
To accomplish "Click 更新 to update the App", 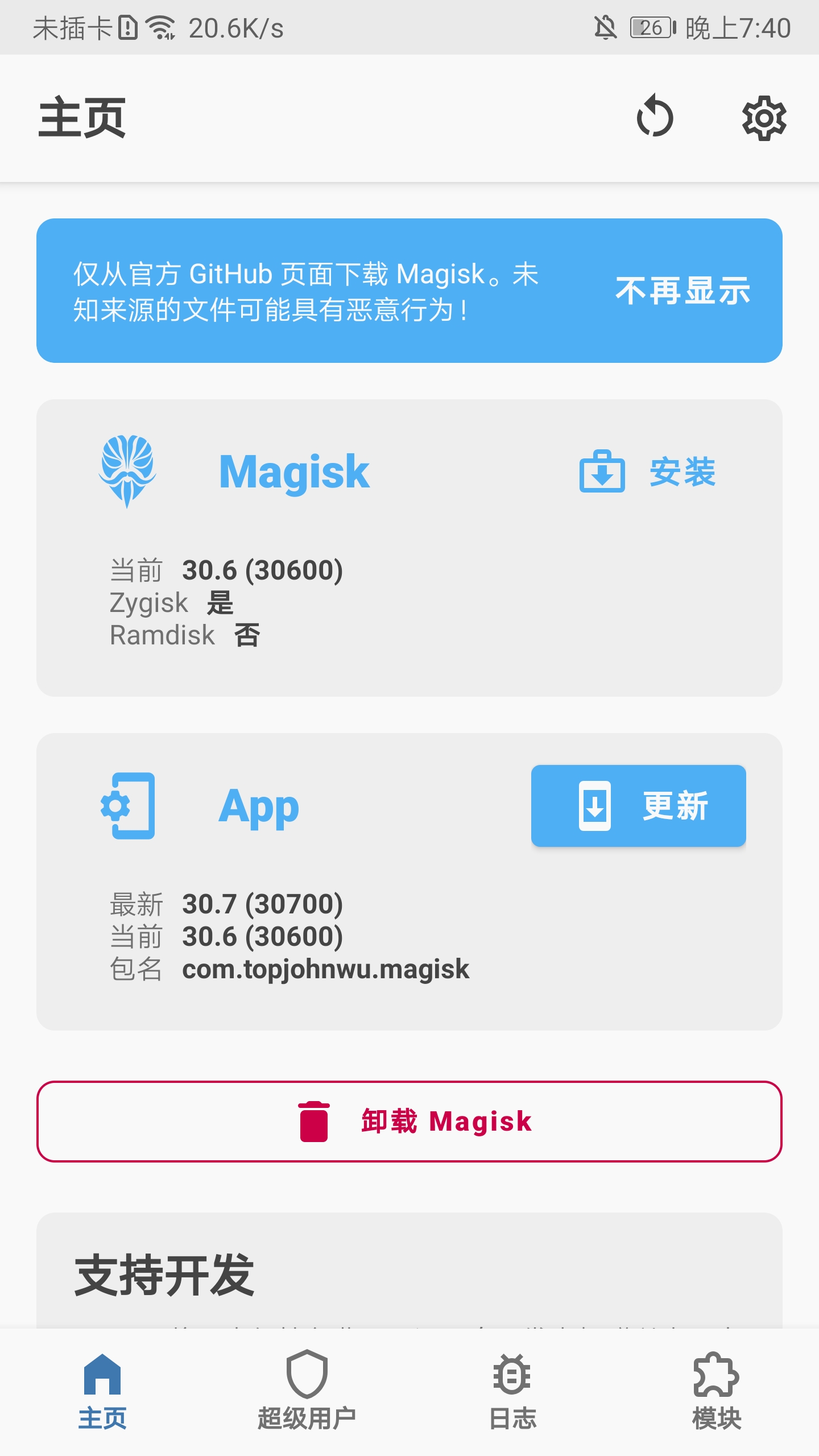I will click(x=638, y=806).
